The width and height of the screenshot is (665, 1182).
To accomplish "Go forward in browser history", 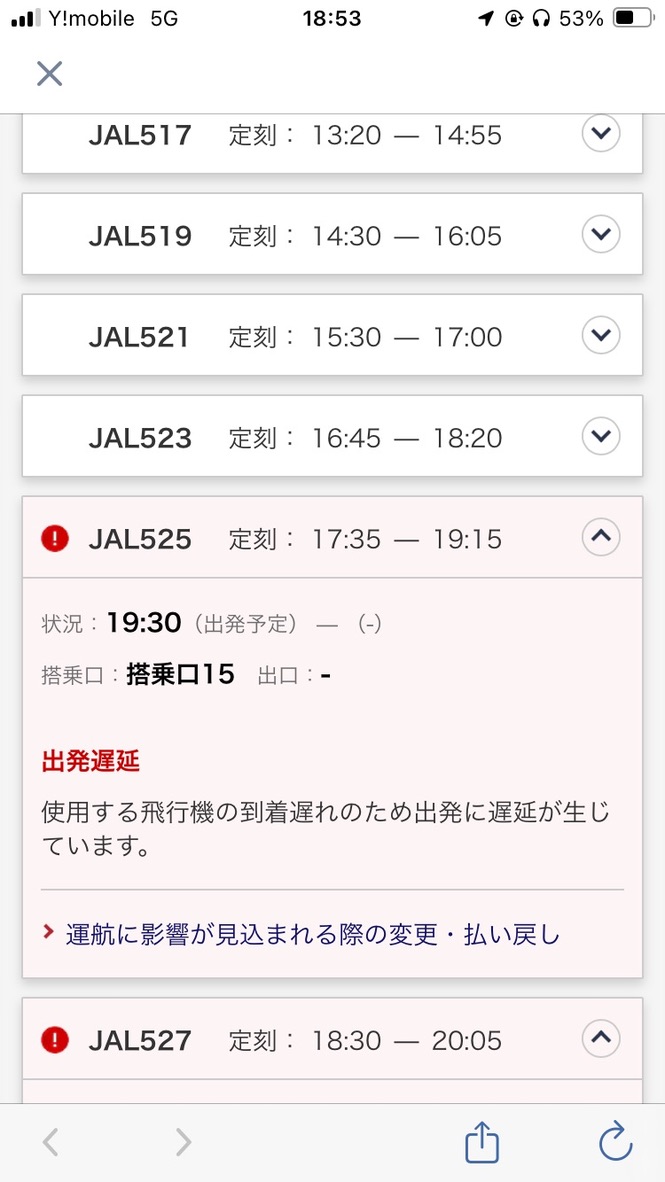I will click(x=182, y=1141).
